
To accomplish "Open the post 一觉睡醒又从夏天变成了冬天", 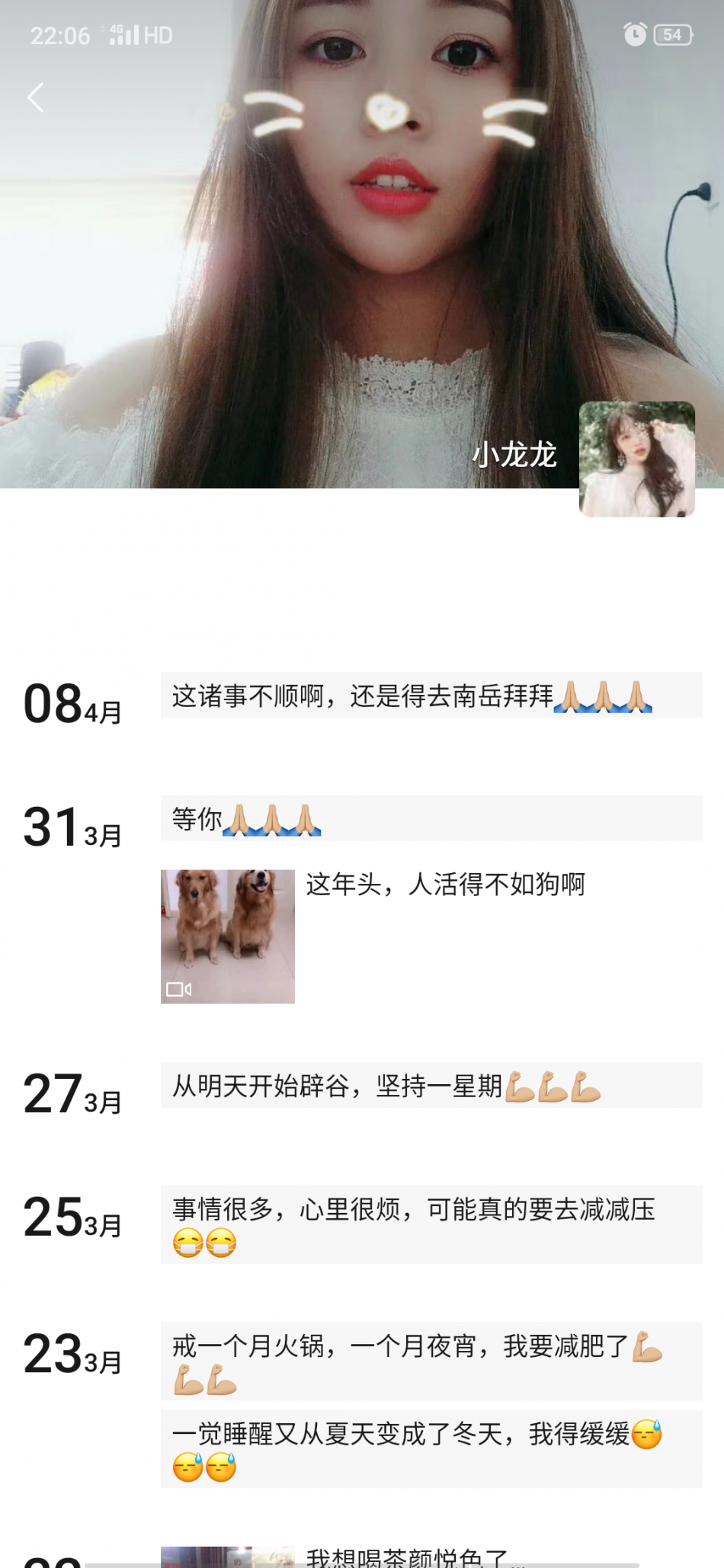I will click(431, 1449).
